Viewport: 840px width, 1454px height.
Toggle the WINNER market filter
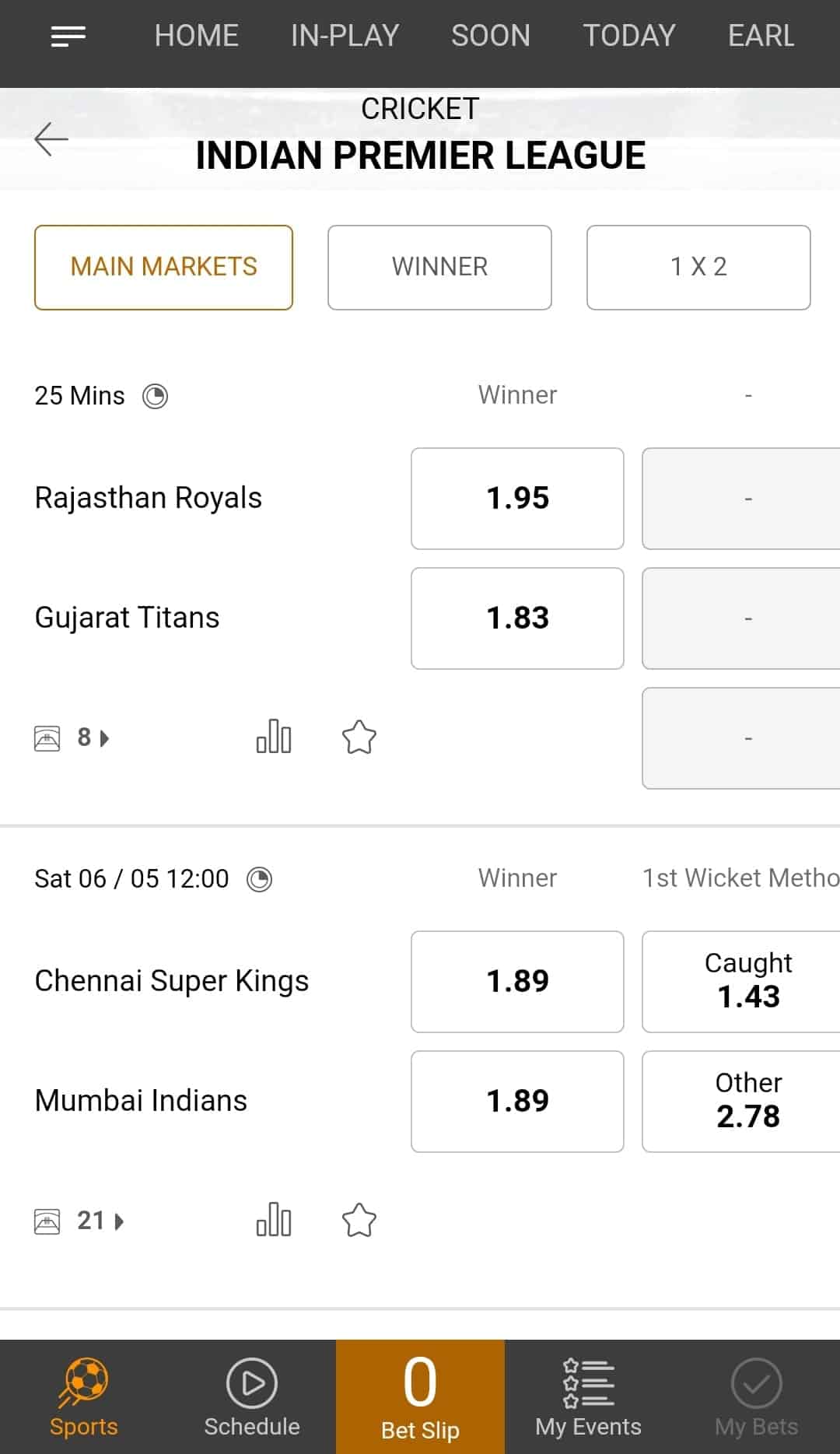point(439,267)
